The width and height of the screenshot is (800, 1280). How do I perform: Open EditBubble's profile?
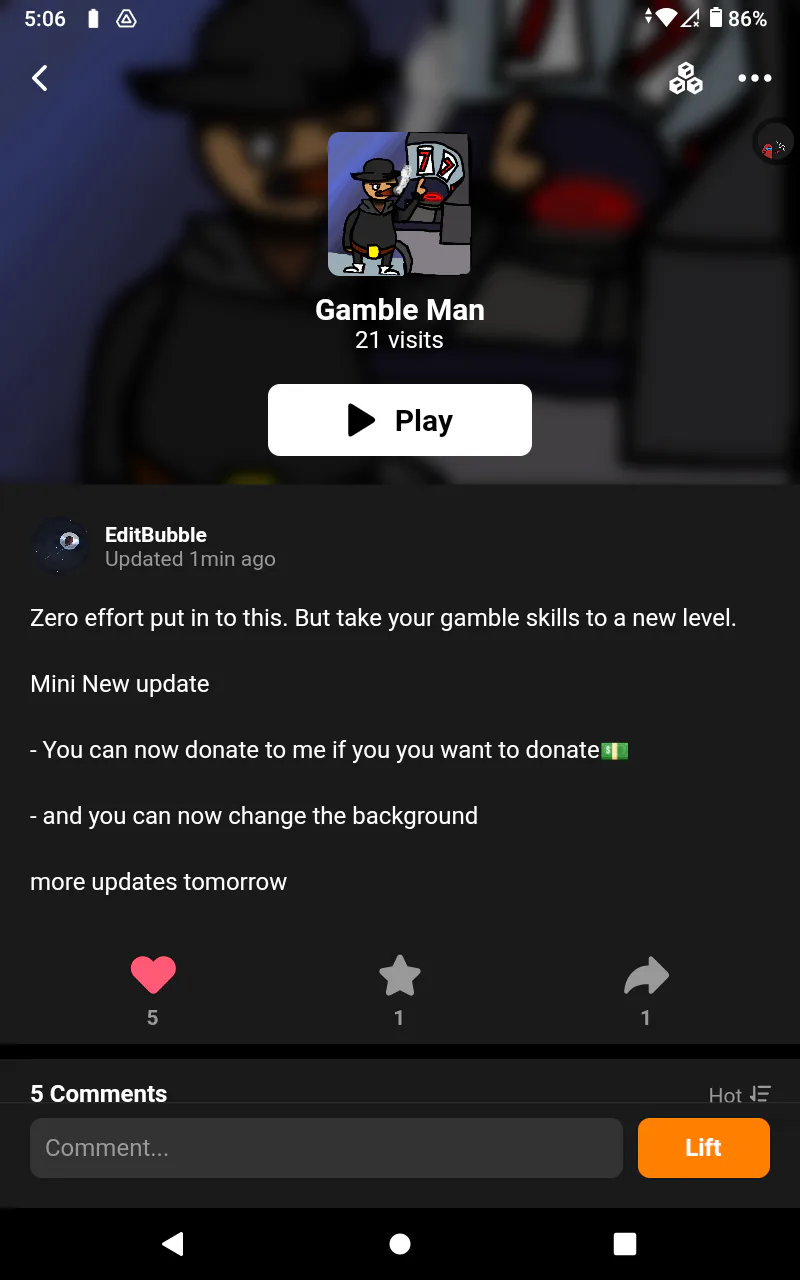pyautogui.click(x=61, y=546)
